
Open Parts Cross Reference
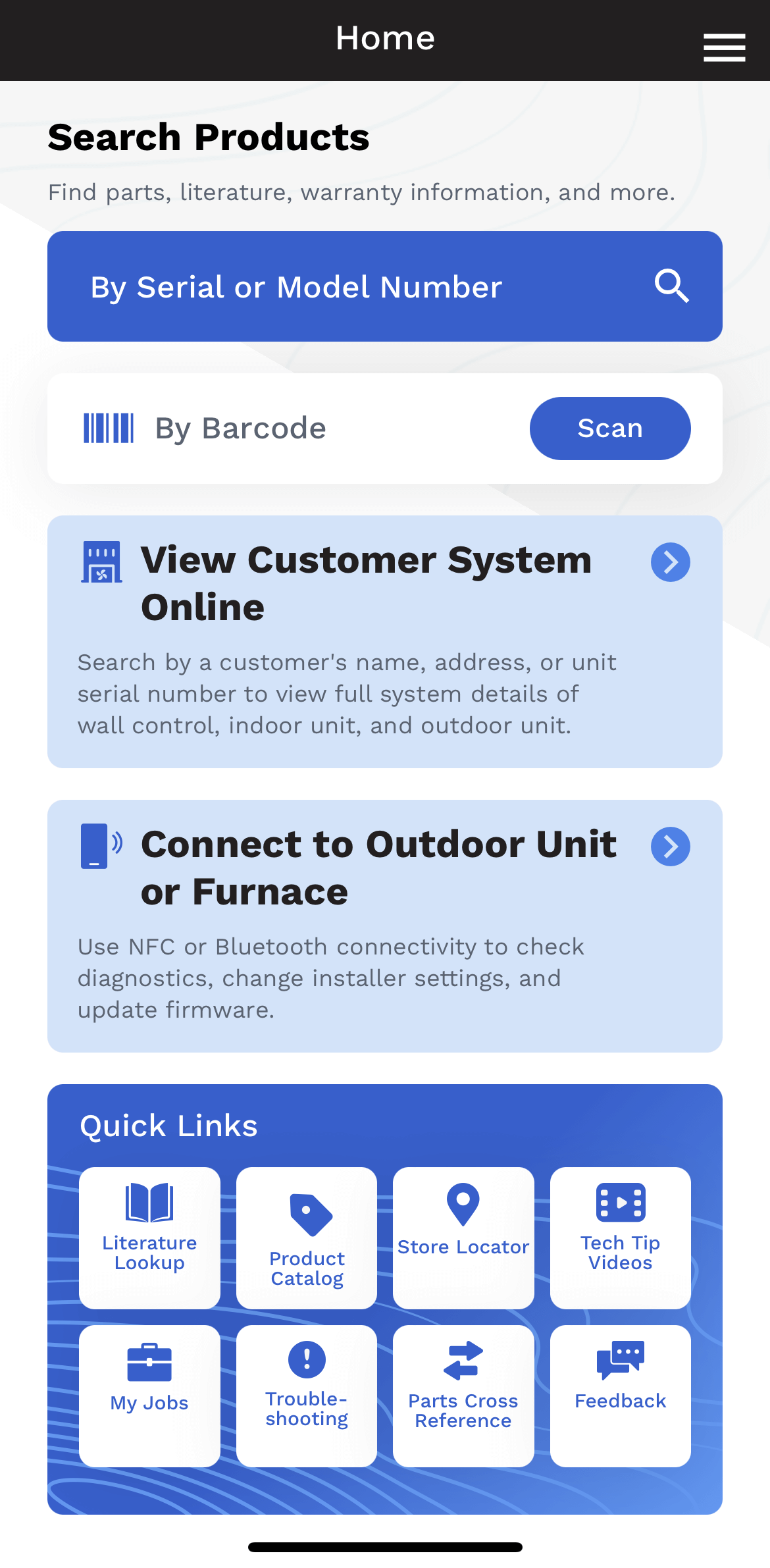(463, 1396)
